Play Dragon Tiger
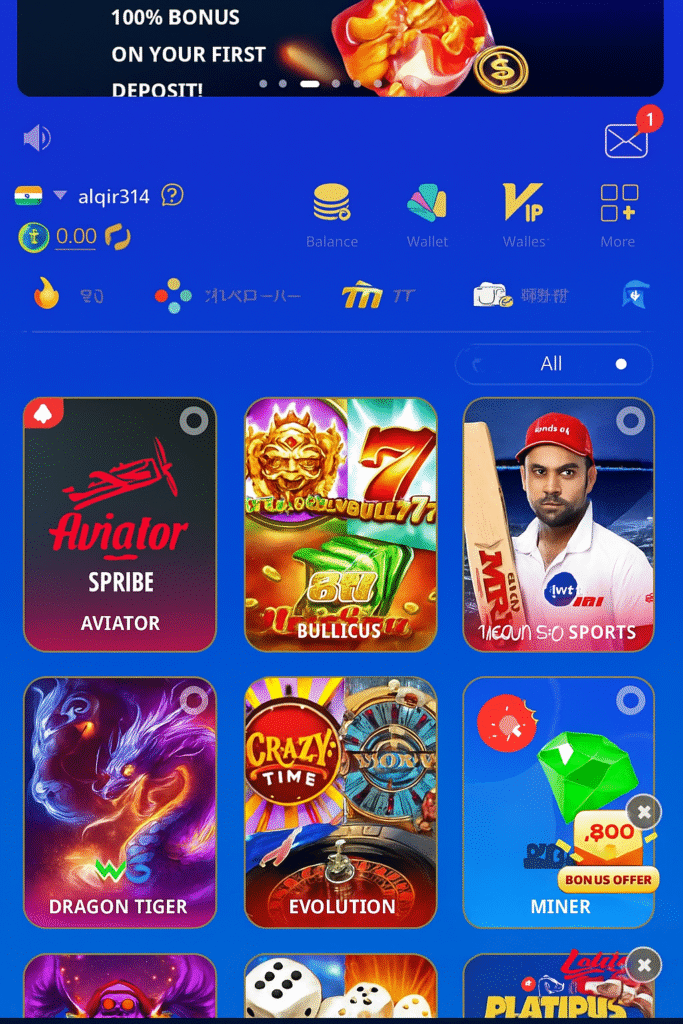This screenshot has width=683, height=1024. pos(120,802)
